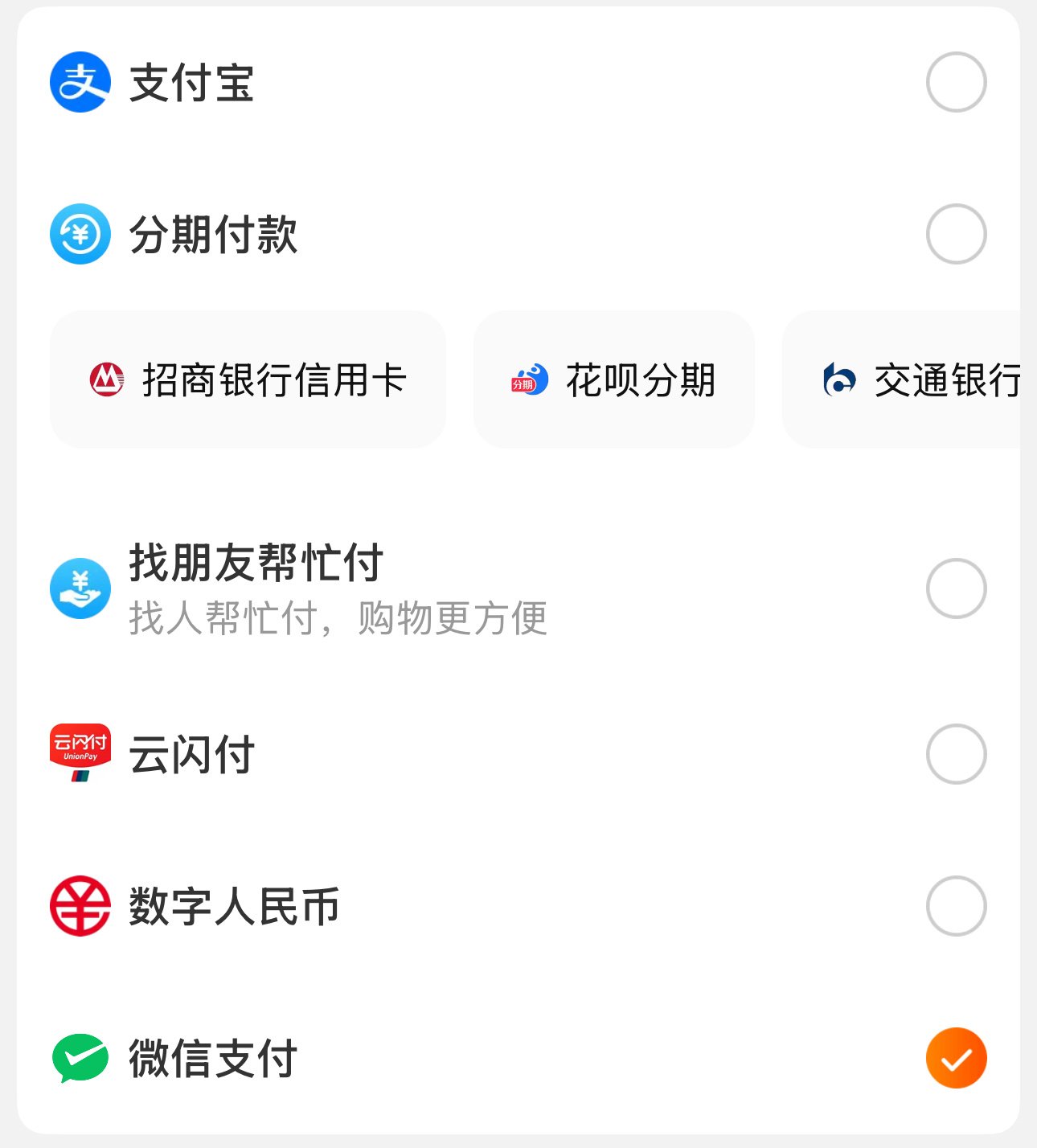This screenshot has height=1148, width=1037.
Task: Choose 找朋友帮忙付 payment option
Action: tap(956, 588)
